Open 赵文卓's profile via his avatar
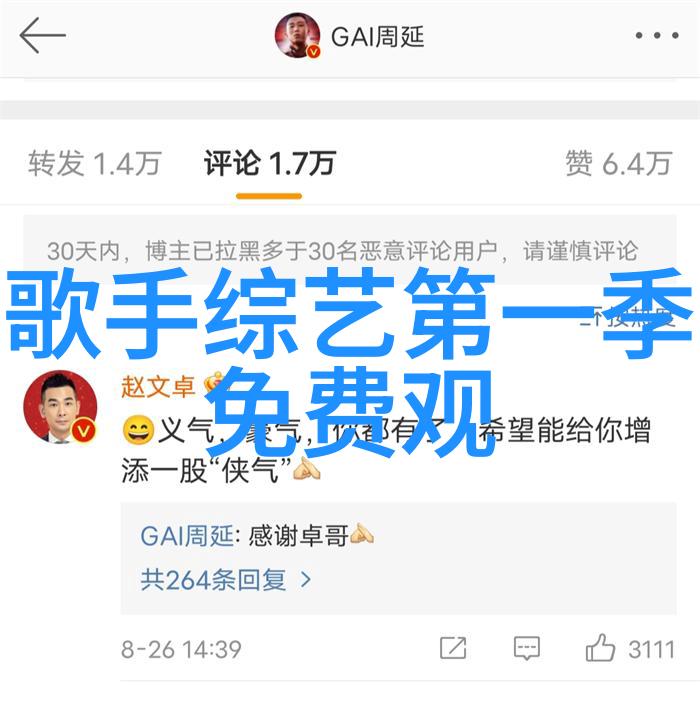Image resolution: width=700 pixels, height=702 pixels. (x=60, y=408)
